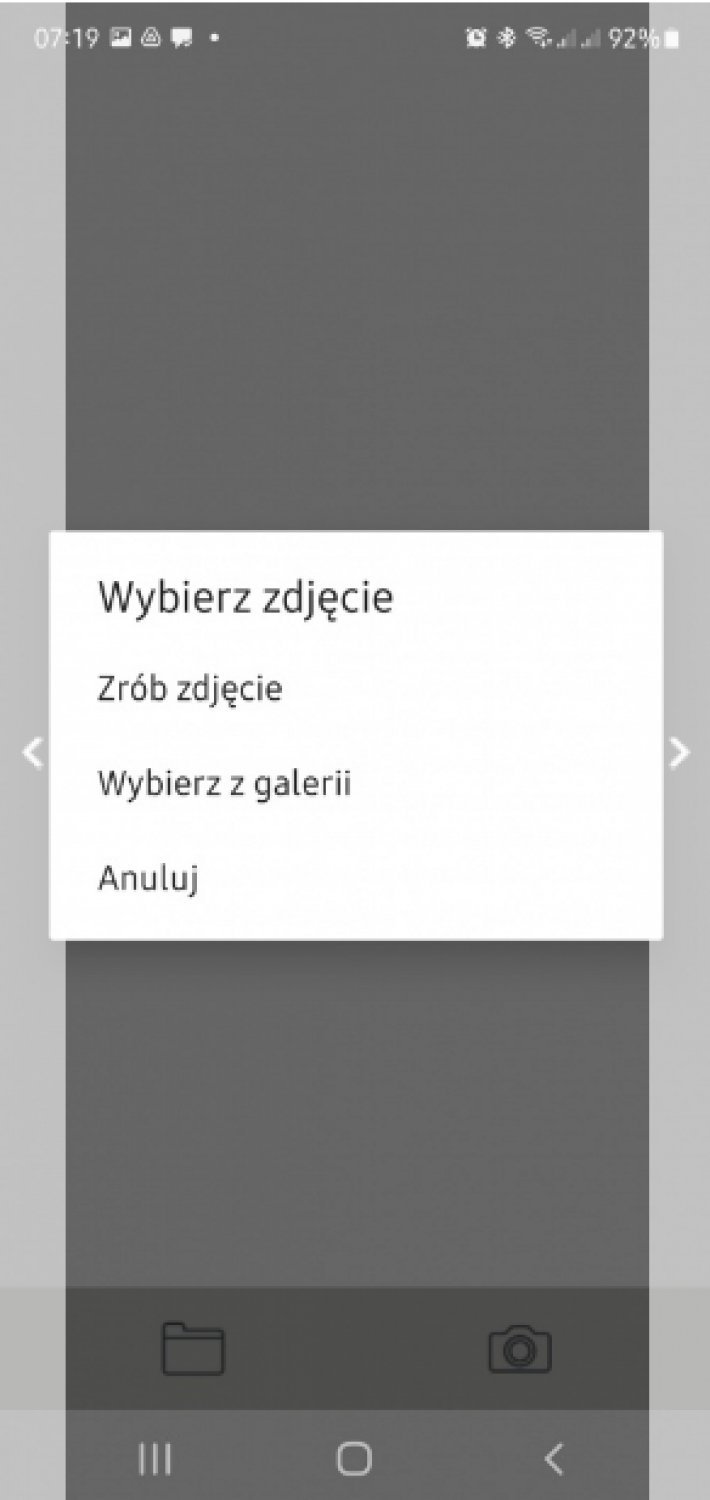The image size is (710, 1500).
Task: Select the Zrób zdjęcie option
Action: coord(190,690)
